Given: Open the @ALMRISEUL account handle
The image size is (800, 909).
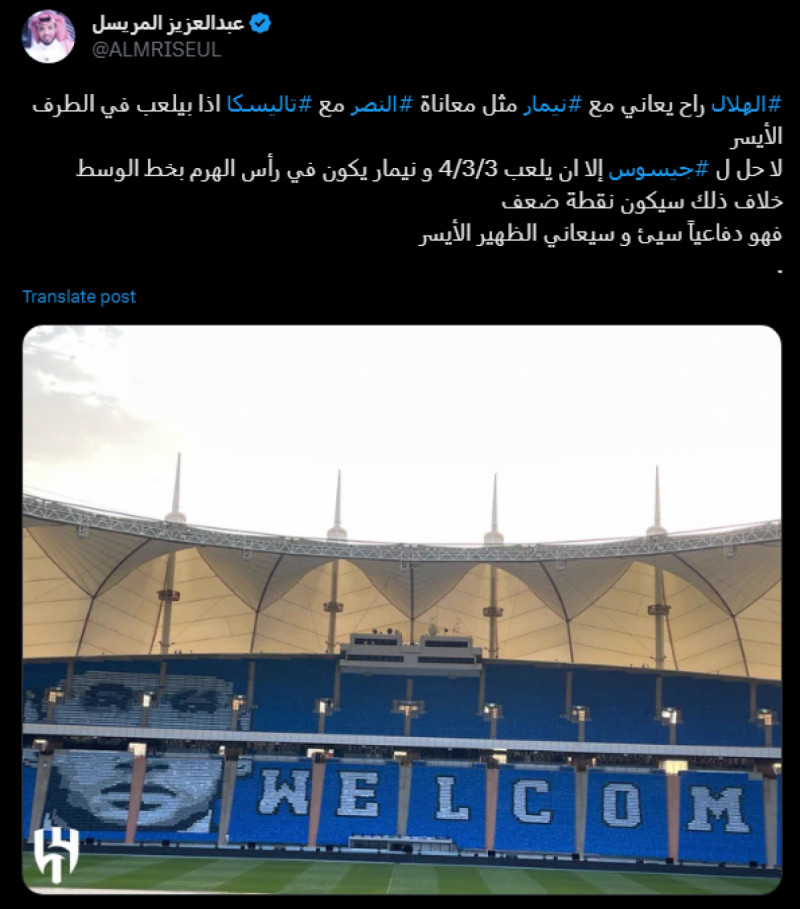Looking at the screenshot, I should (157, 50).
